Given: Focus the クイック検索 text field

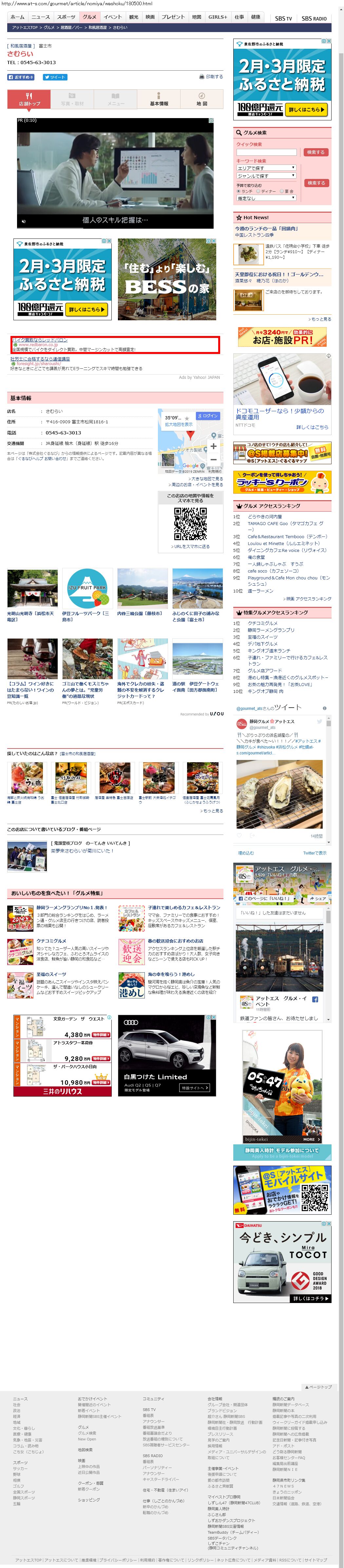Looking at the screenshot, I should tap(266, 152).
